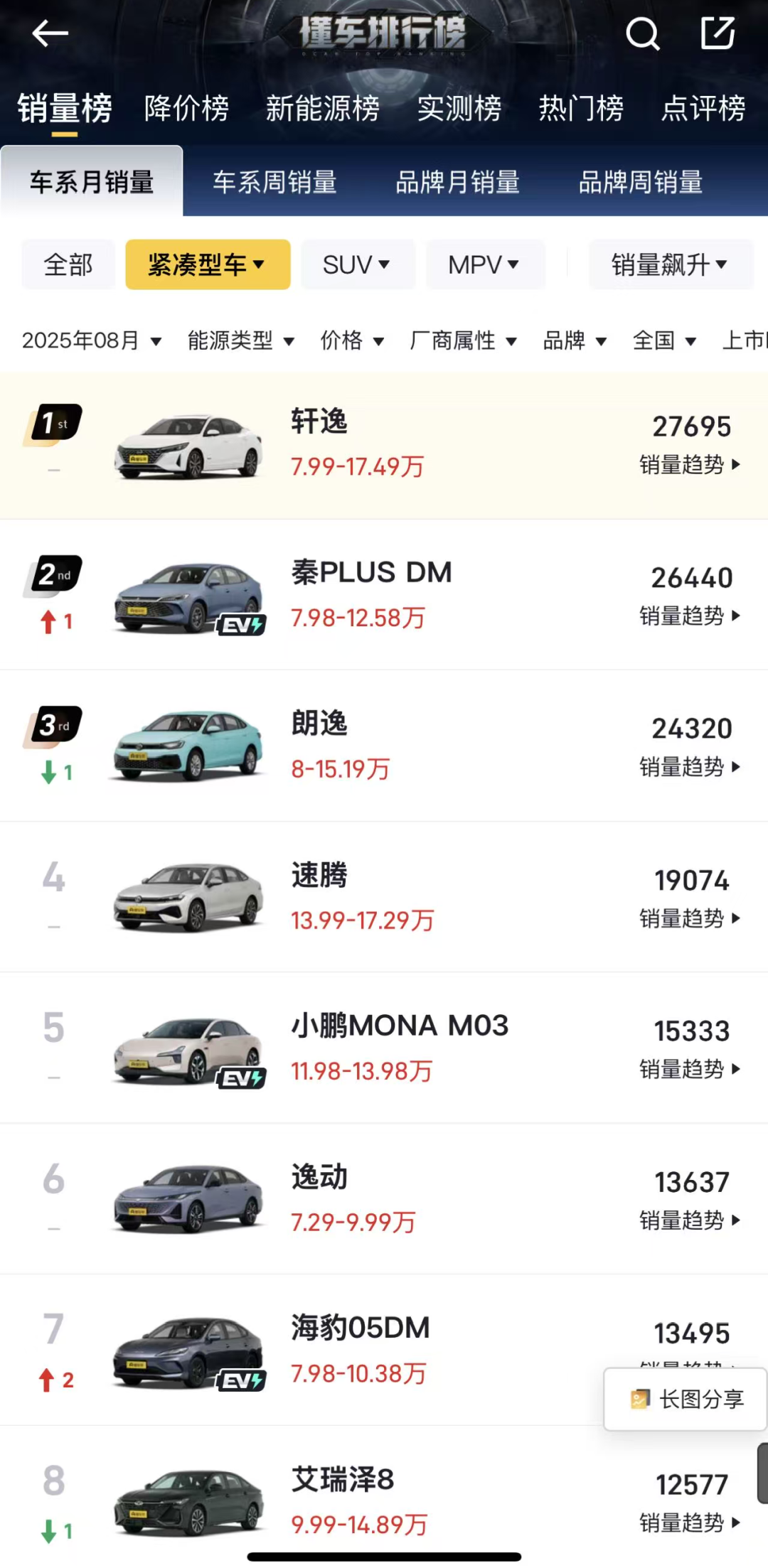Open the search icon
Image resolution: width=768 pixels, height=1568 pixels.
[x=642, y=33]
